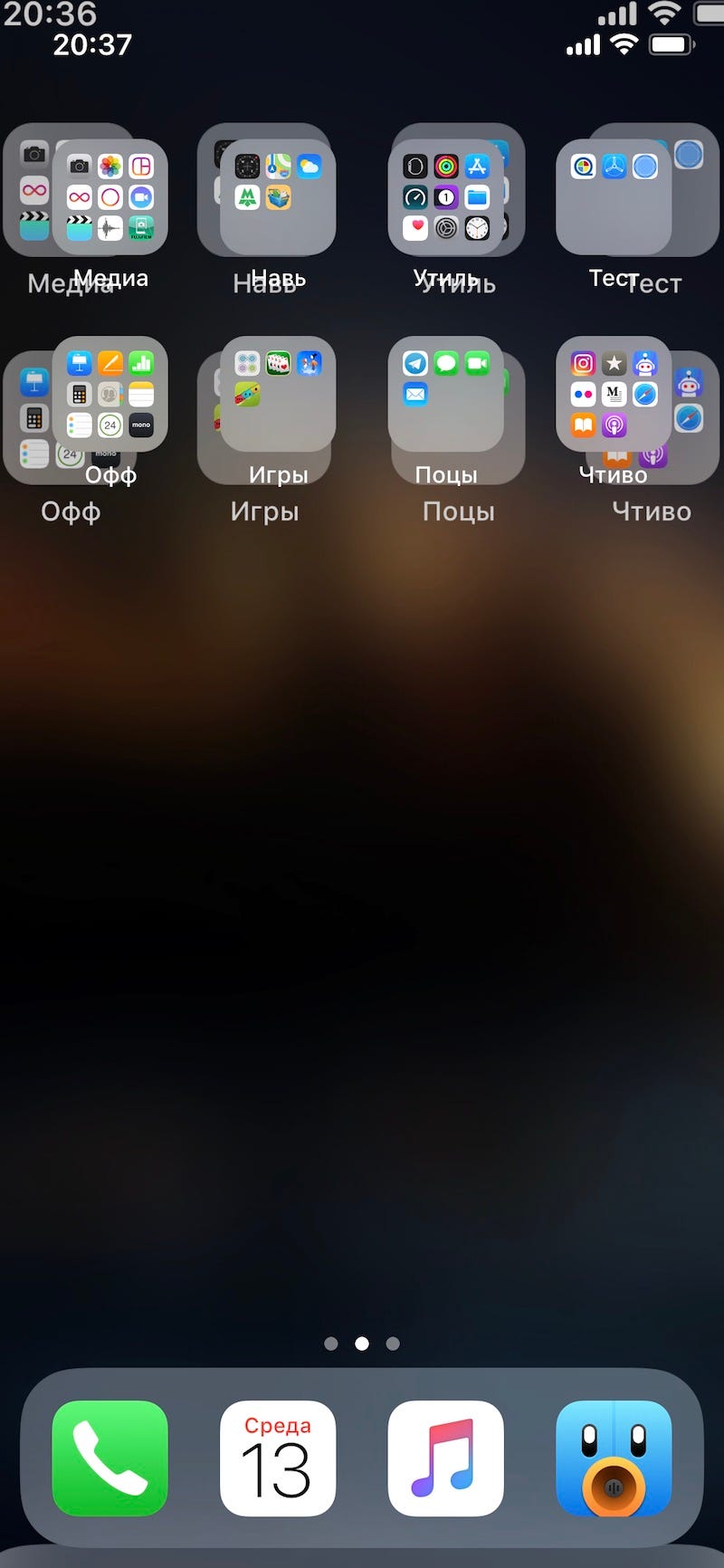Open the Навь folder
The image size is (724, 1568).
coord(277,196)
